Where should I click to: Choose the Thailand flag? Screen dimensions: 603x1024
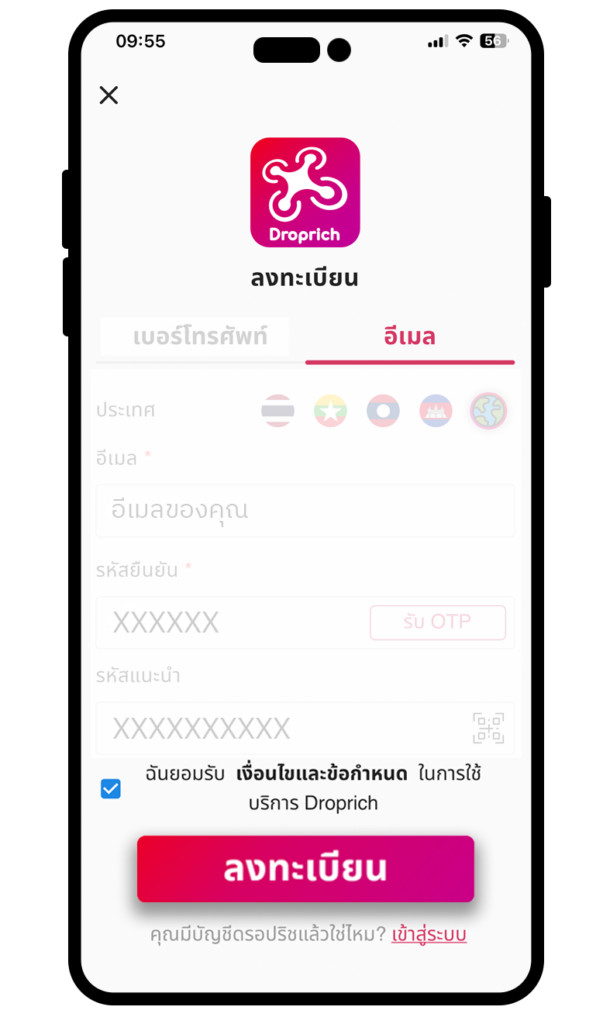tap(277, 410)
